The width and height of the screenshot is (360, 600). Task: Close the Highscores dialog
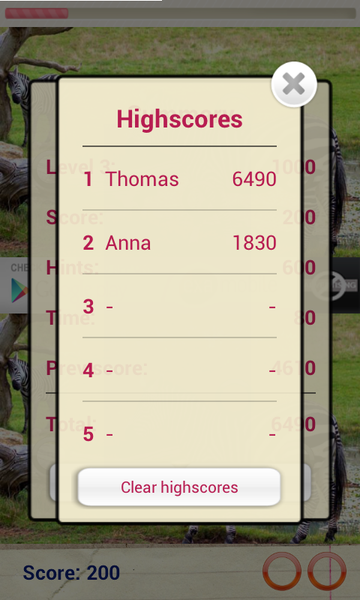pyautogui.click(x=294, y=84)
